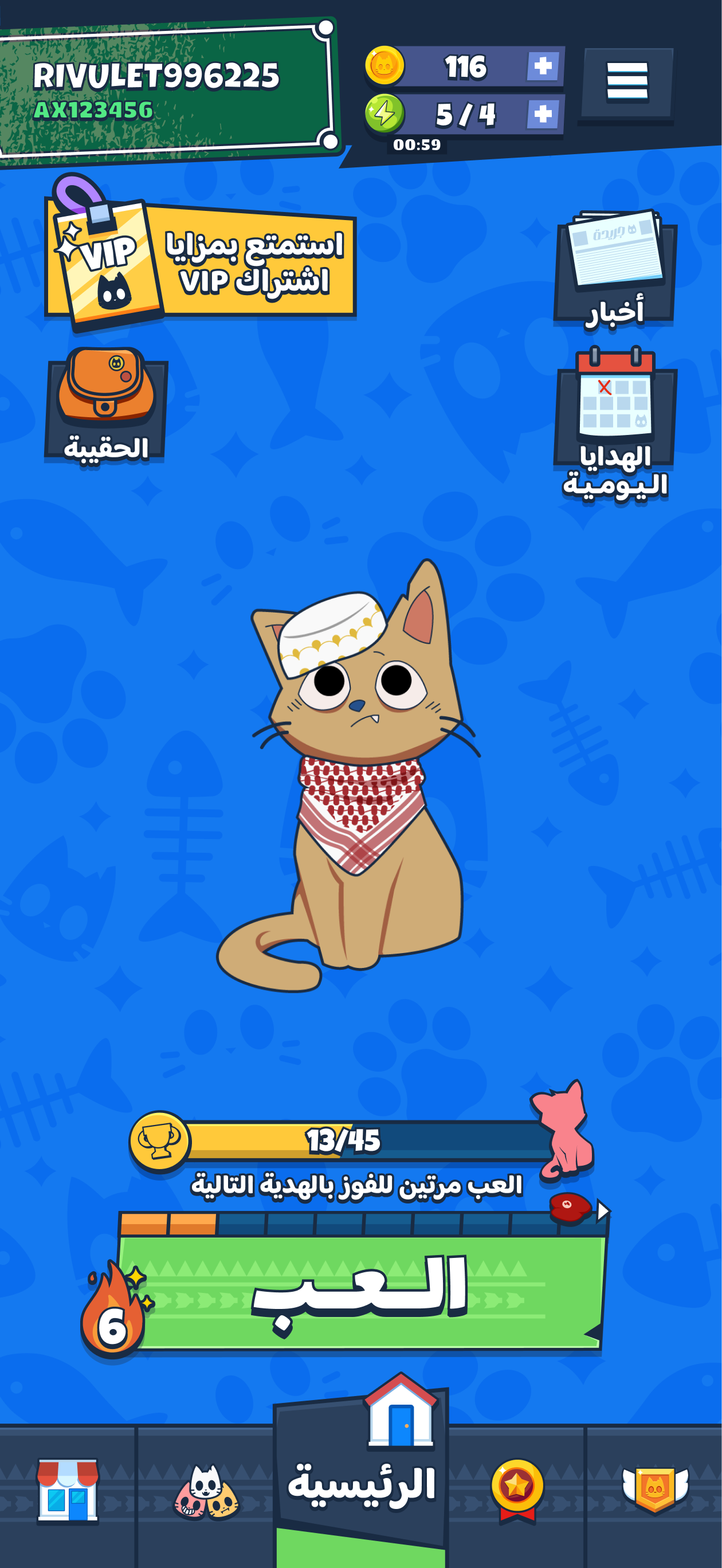Add more coins with the plus button
Image resolution: width=722 pixels, height=1568 pixels.
click(x=543, y=65)
